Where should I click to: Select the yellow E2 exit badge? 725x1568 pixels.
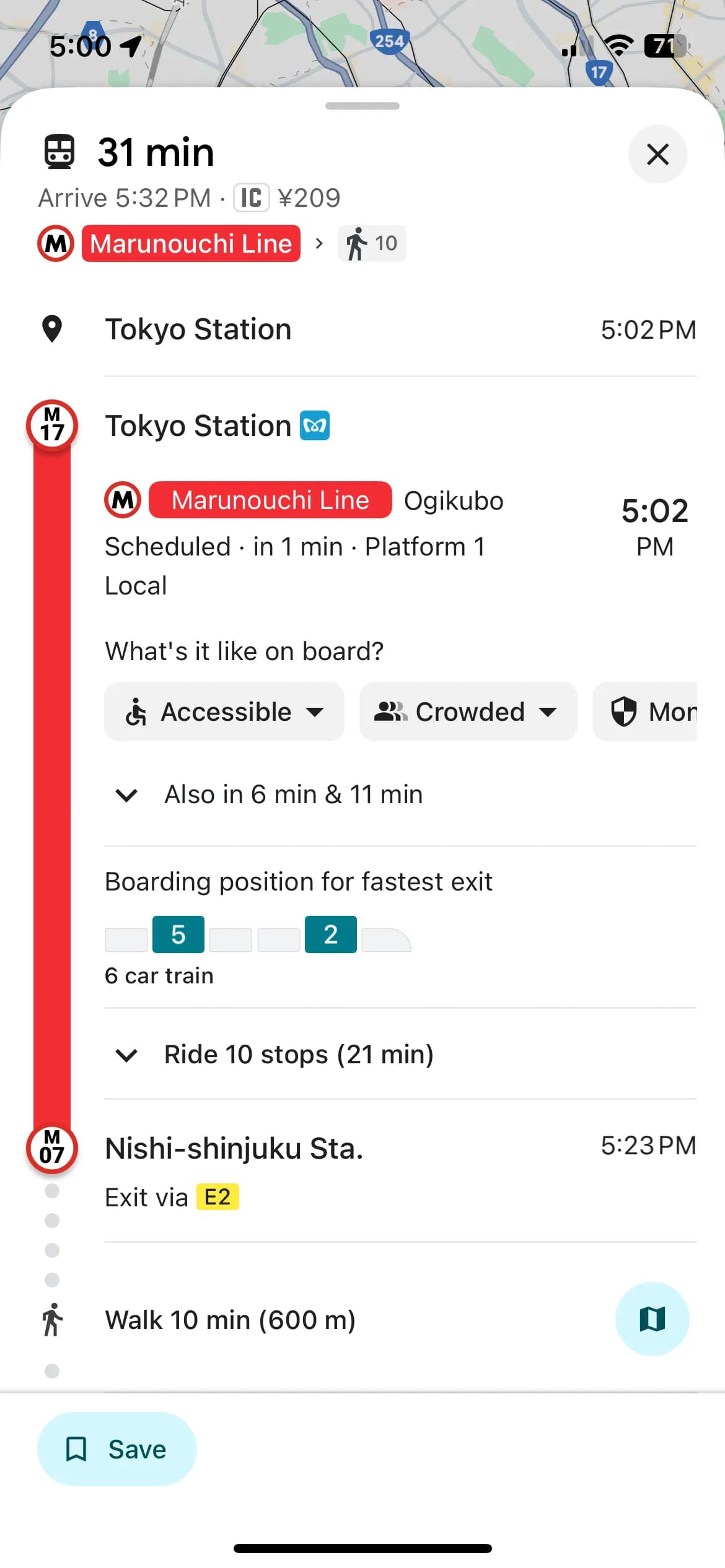point(217,1196)
